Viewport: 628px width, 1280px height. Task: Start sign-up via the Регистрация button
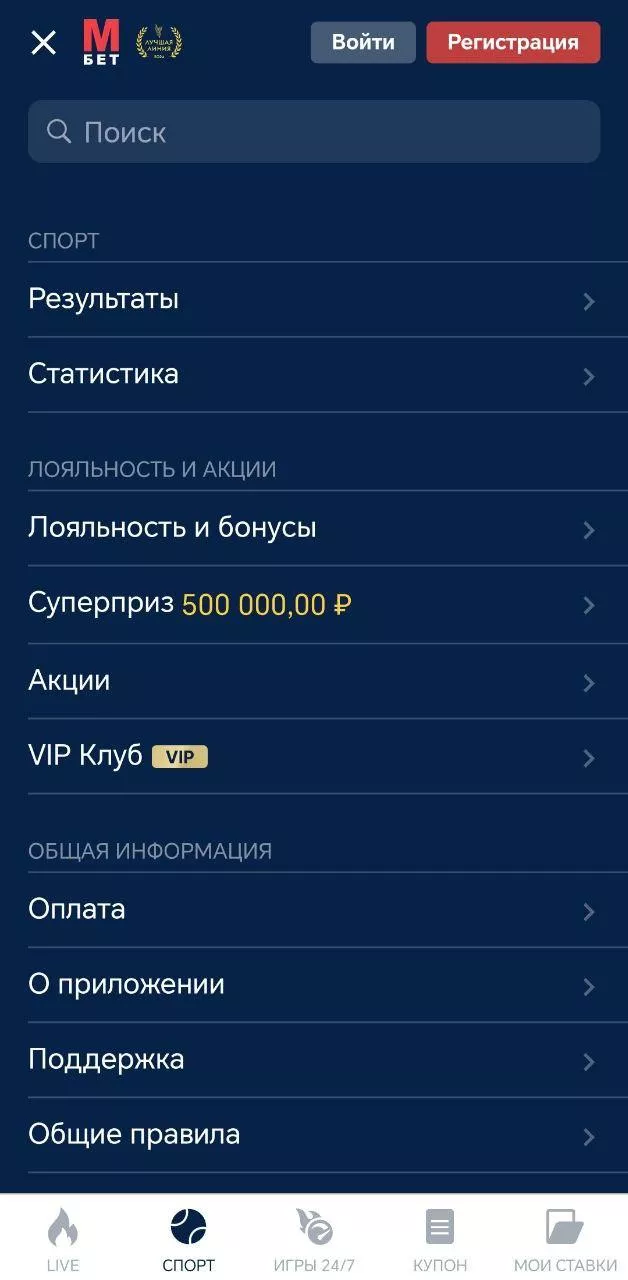(513, 43)
